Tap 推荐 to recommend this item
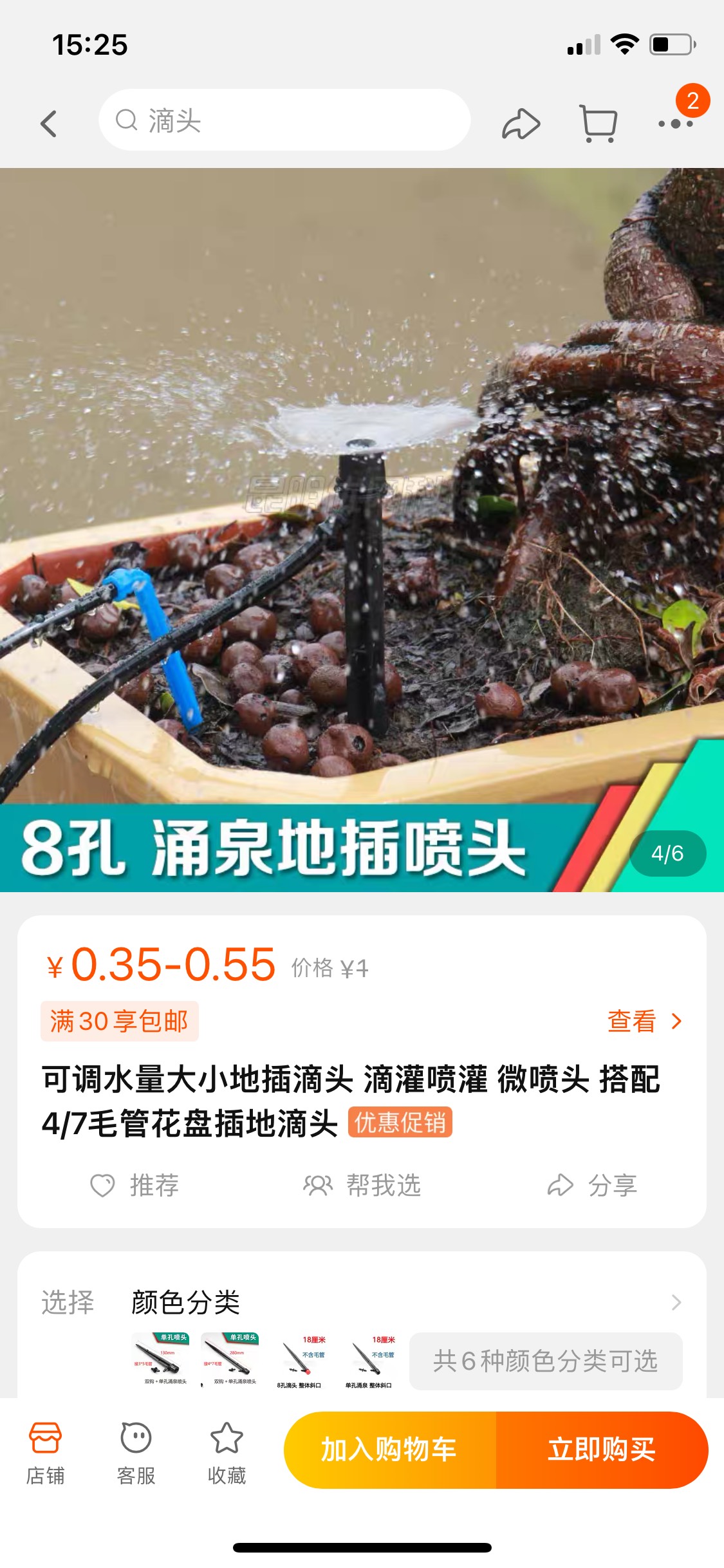Image resolution: width=724 pixels, height=1568 pixels. click(x=135, y=1185)
